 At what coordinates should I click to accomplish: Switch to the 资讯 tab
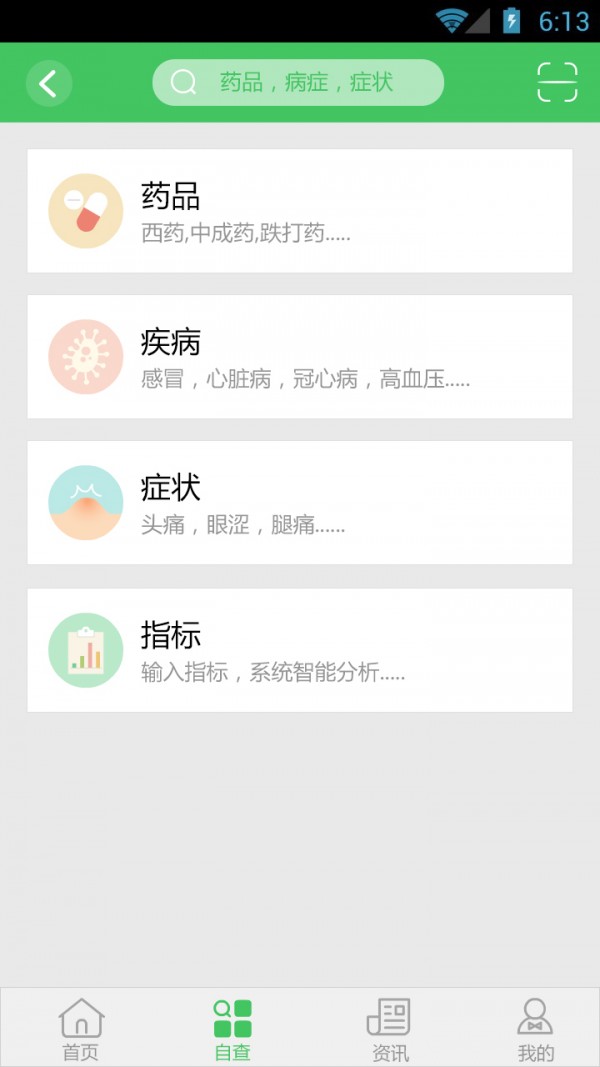point(389,1029)
